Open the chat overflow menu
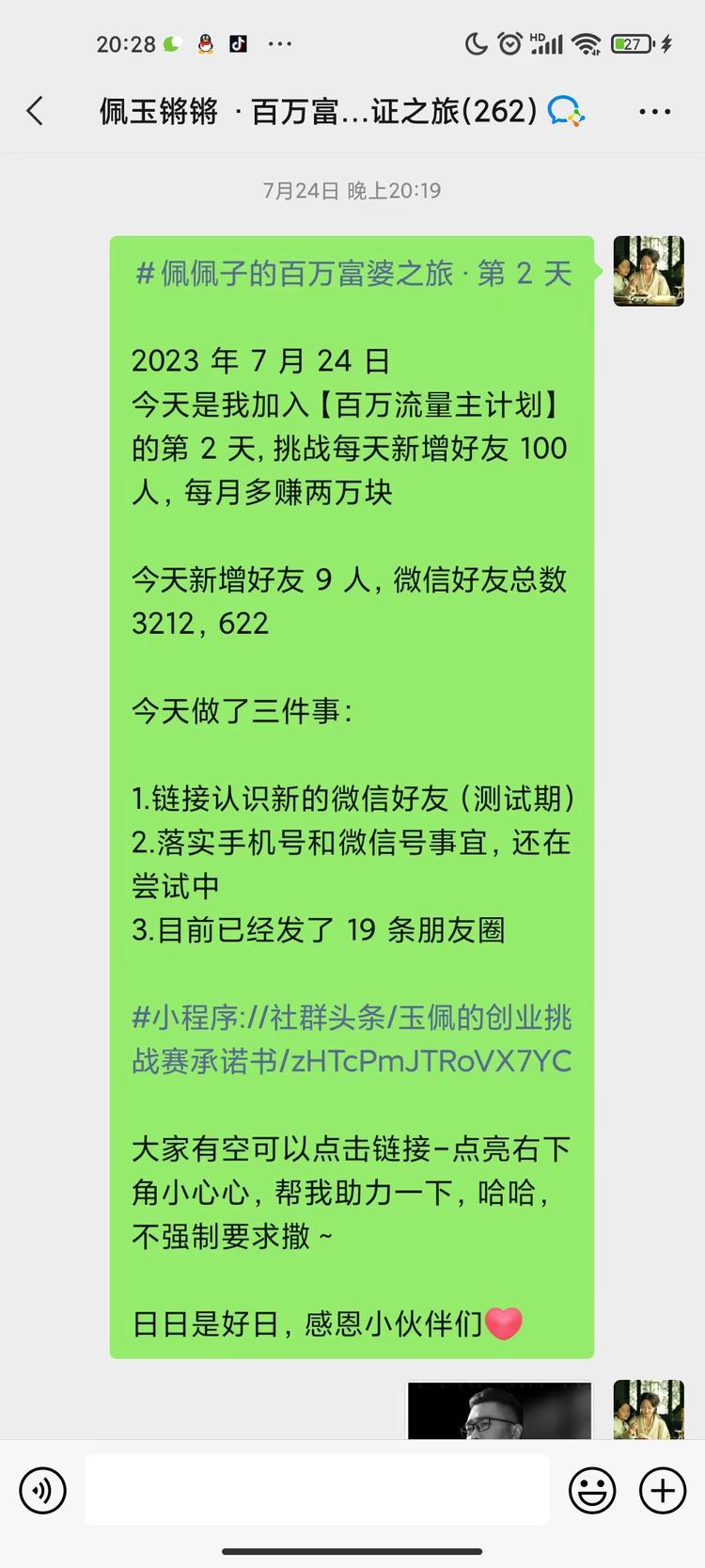 (x=655, y=112)
